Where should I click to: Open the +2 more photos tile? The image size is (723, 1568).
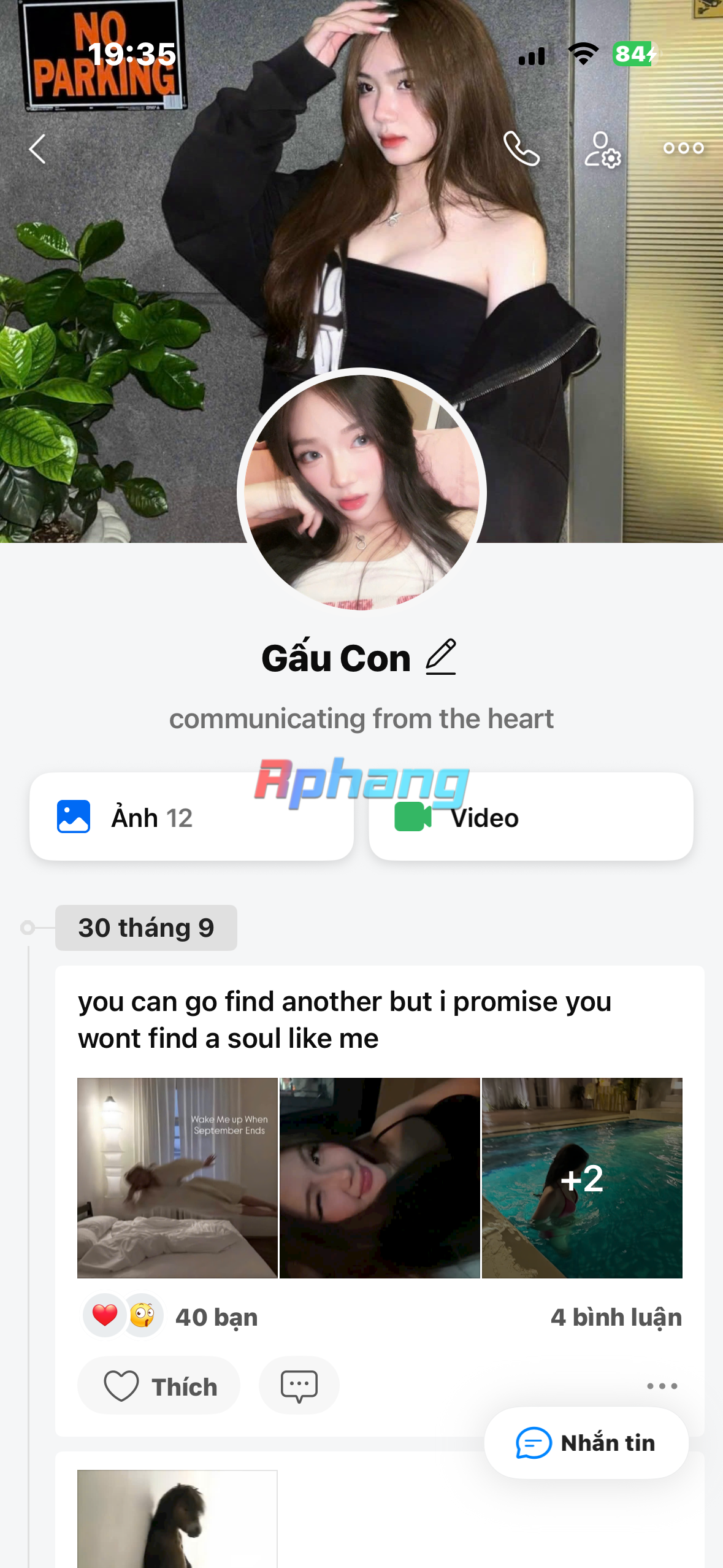582,1178
